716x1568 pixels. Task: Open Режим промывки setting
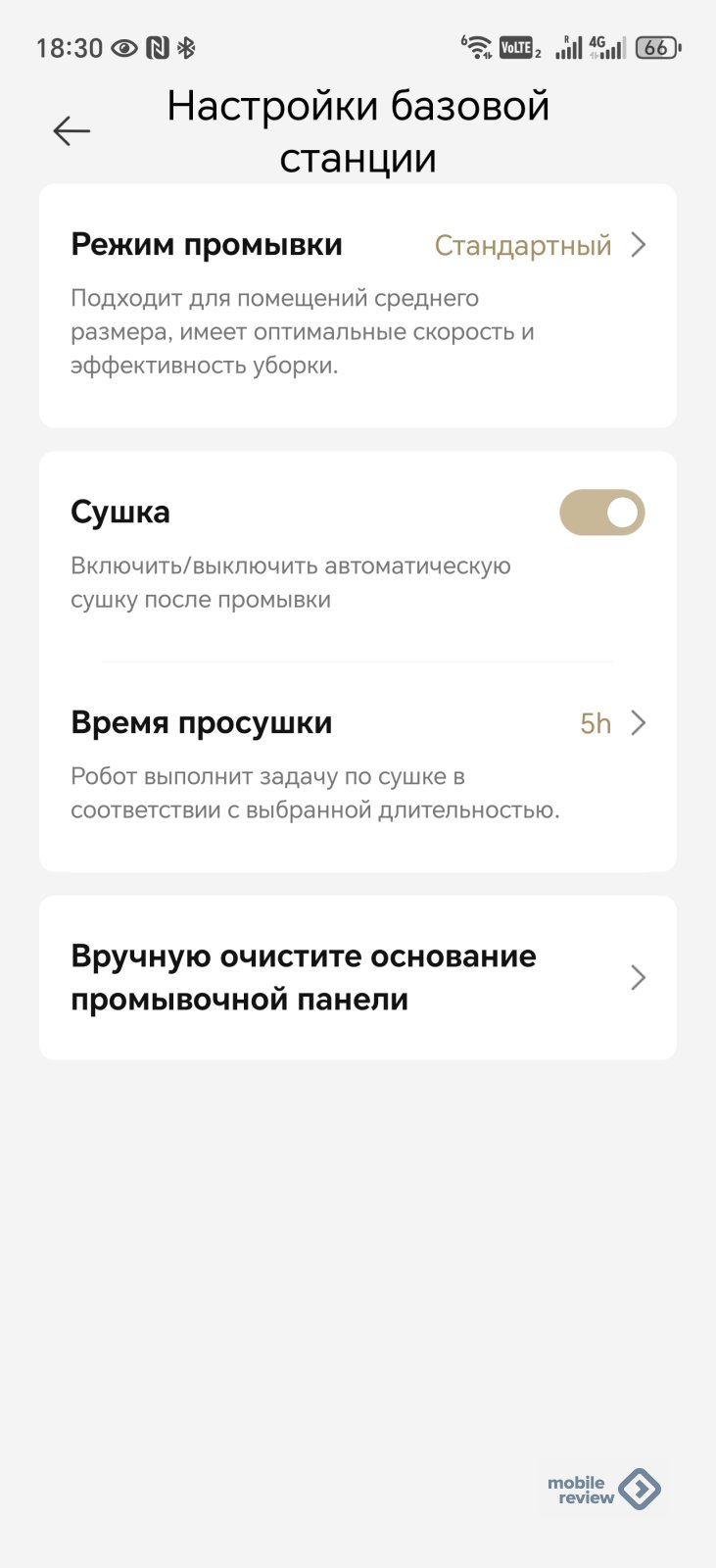coord(358,245)
